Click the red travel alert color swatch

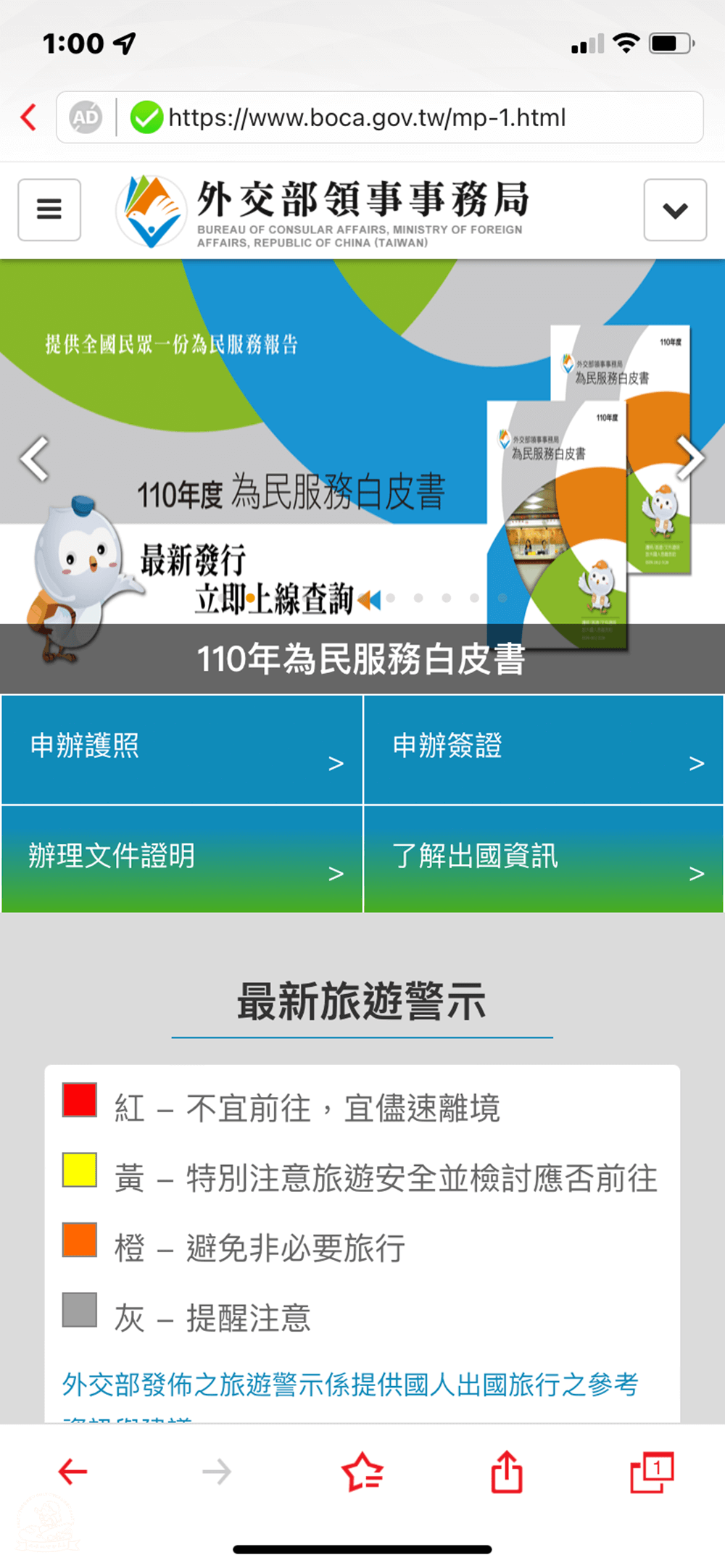(79, 1101)
